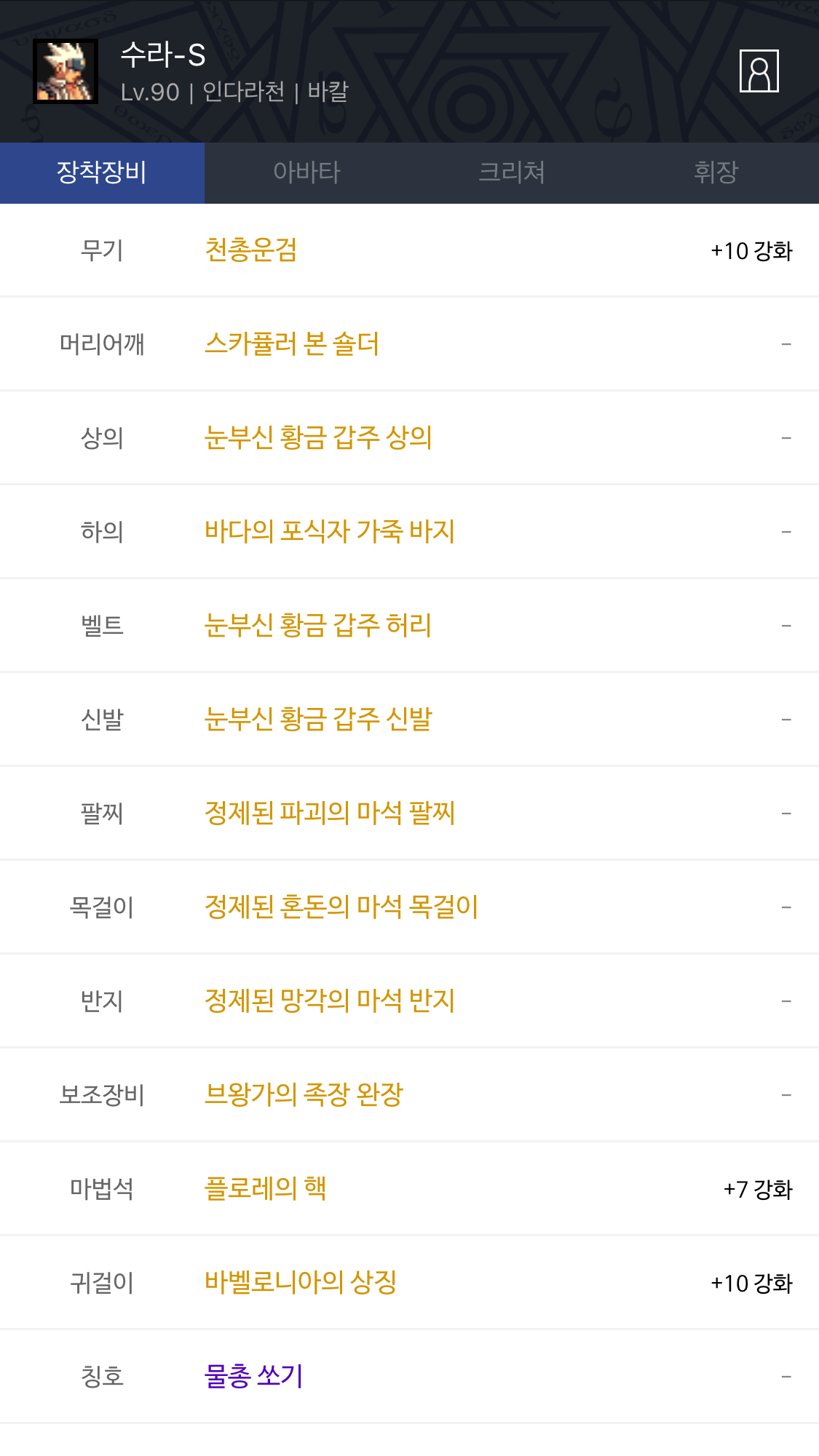Open 스카풀러 본 숄더 item details
This screenshot has width=819, height=1456.
pyautogui.click(x=291, y=343)
